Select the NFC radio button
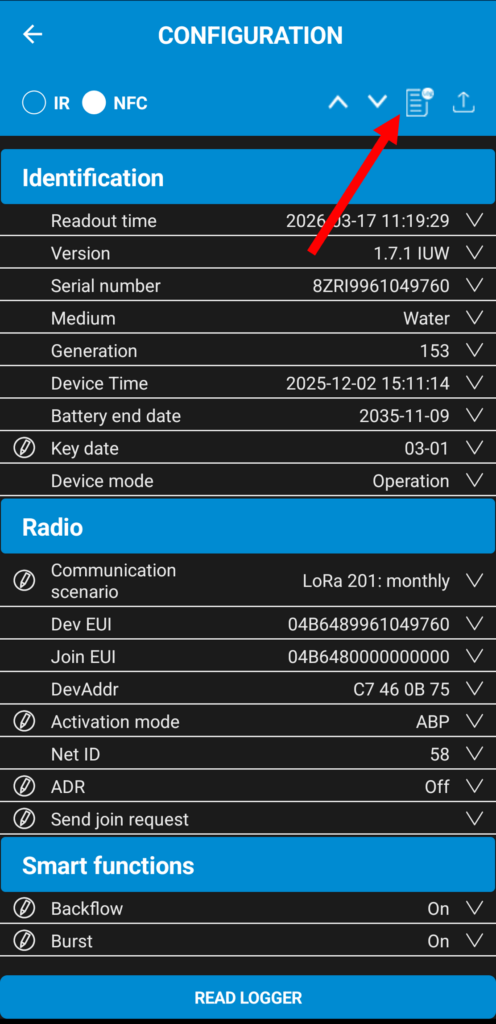The image size is (496, 1024). [94, 103]
